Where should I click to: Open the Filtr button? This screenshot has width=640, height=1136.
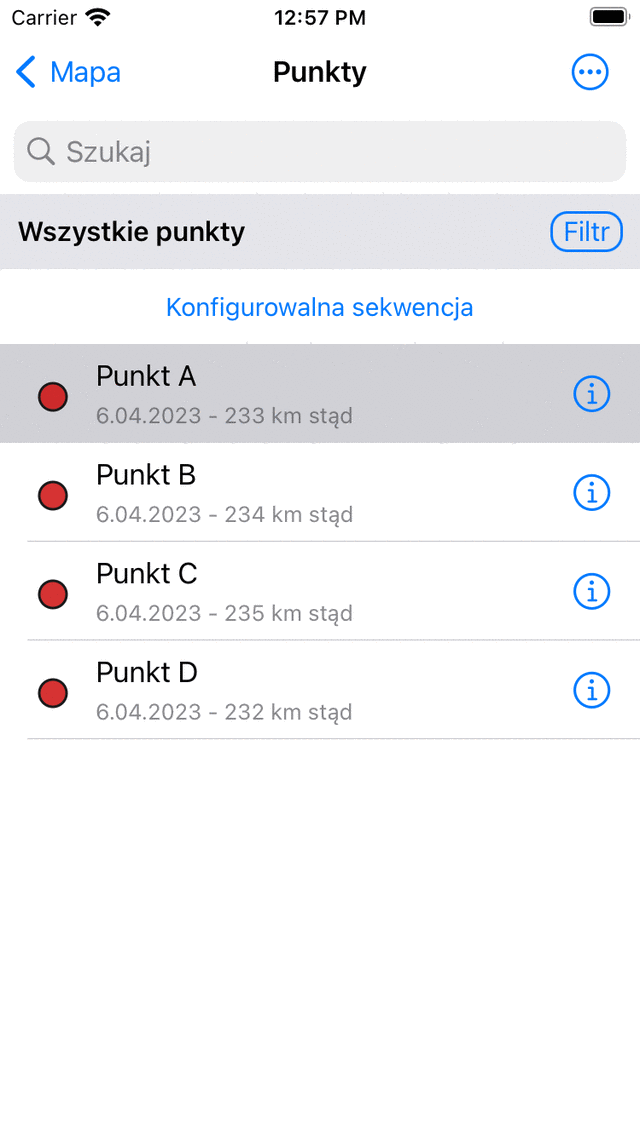point(586,232)
